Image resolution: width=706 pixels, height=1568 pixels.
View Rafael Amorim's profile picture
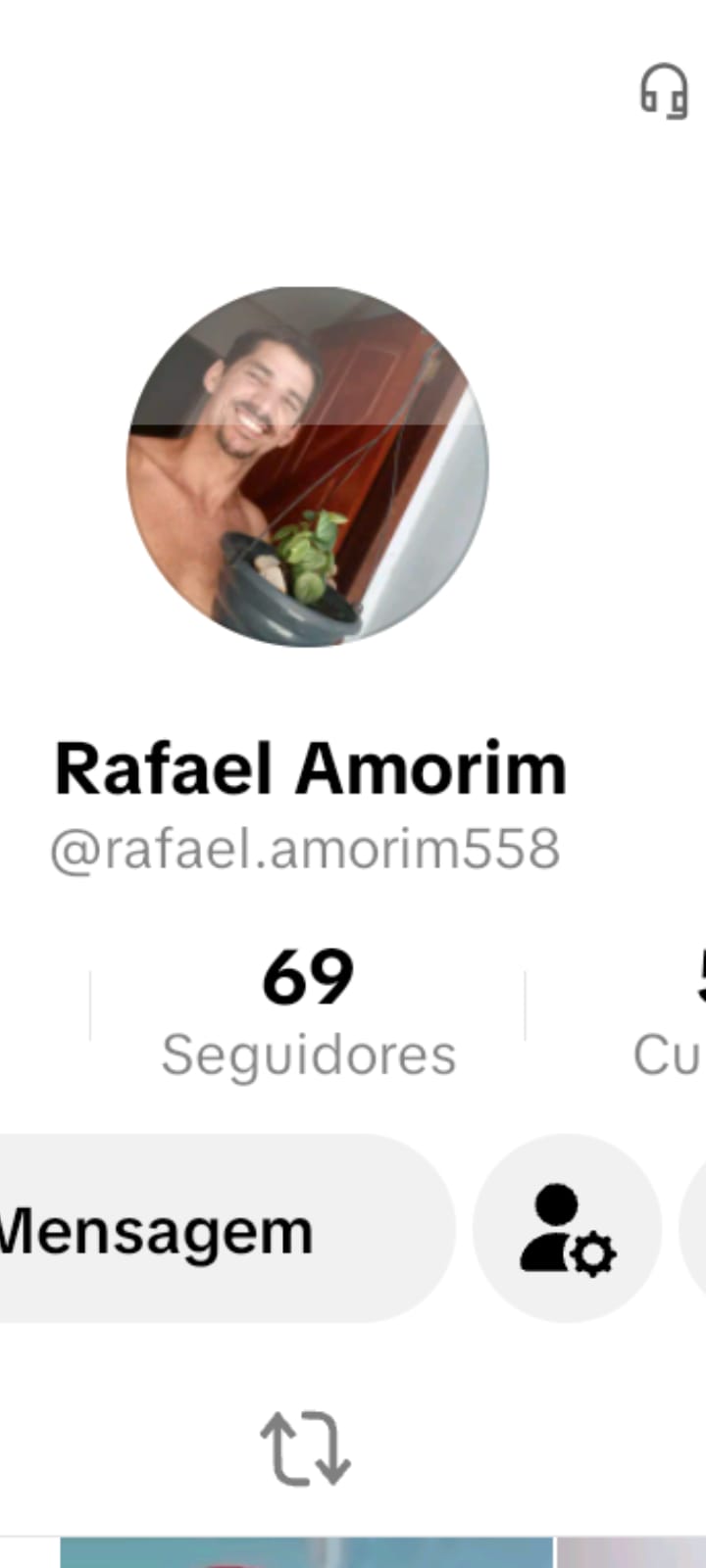(308, 466)
